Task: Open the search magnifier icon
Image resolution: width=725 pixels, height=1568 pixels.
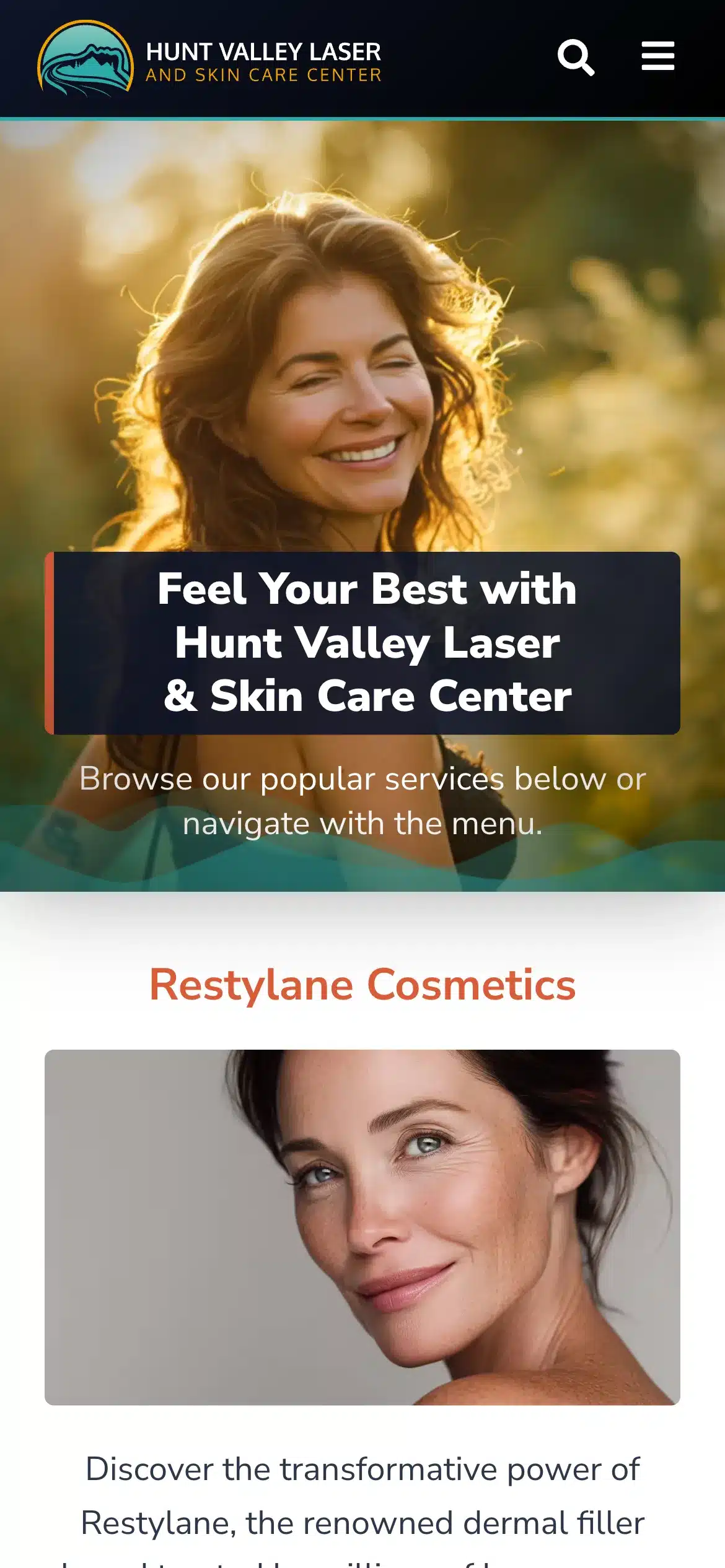Action: (x=576, y=58)
